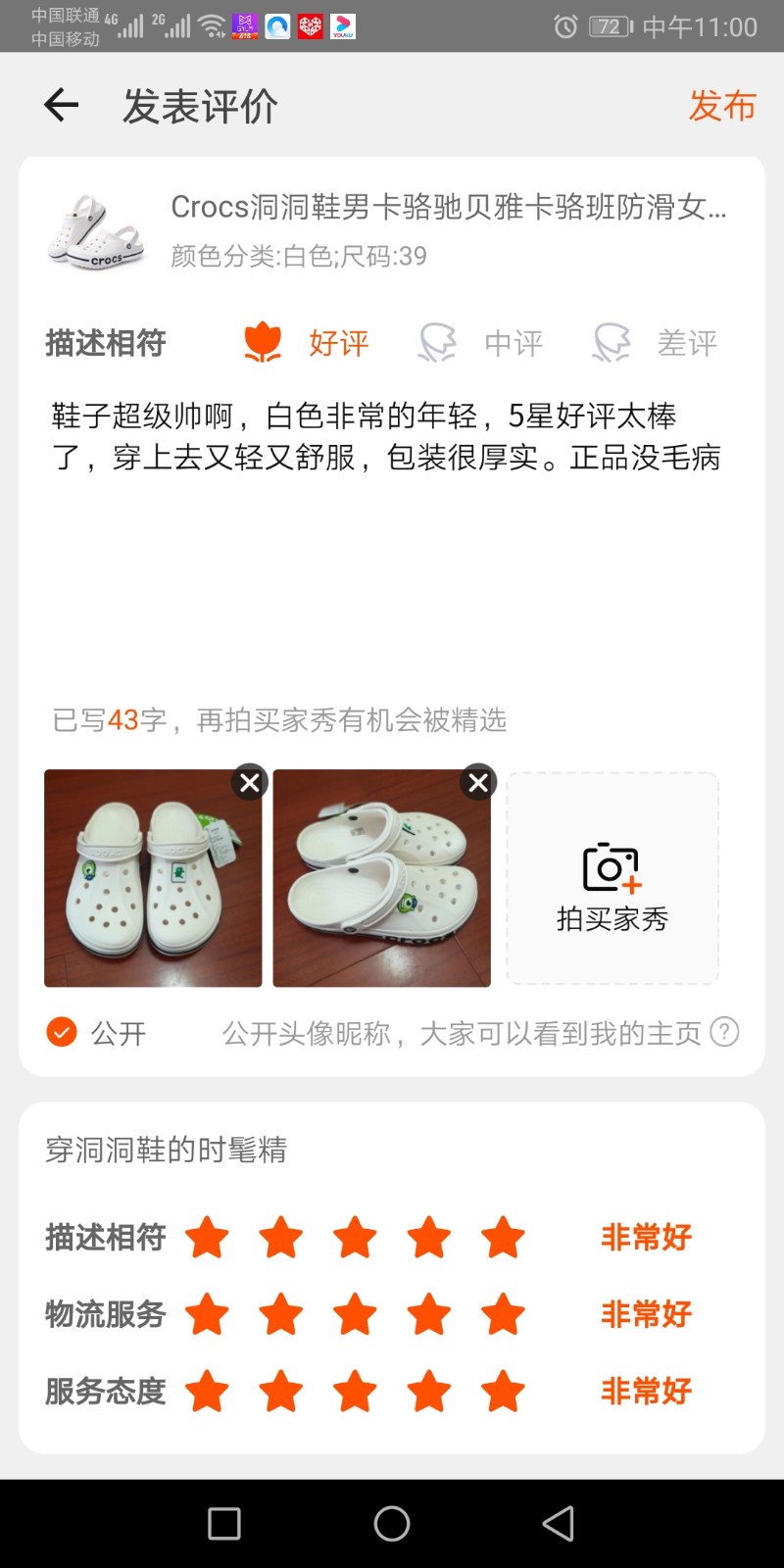Remove the first uploaded shoe photo
Image resolution: width=784 pixels, height=1568 pixels.
click(250, 782)
